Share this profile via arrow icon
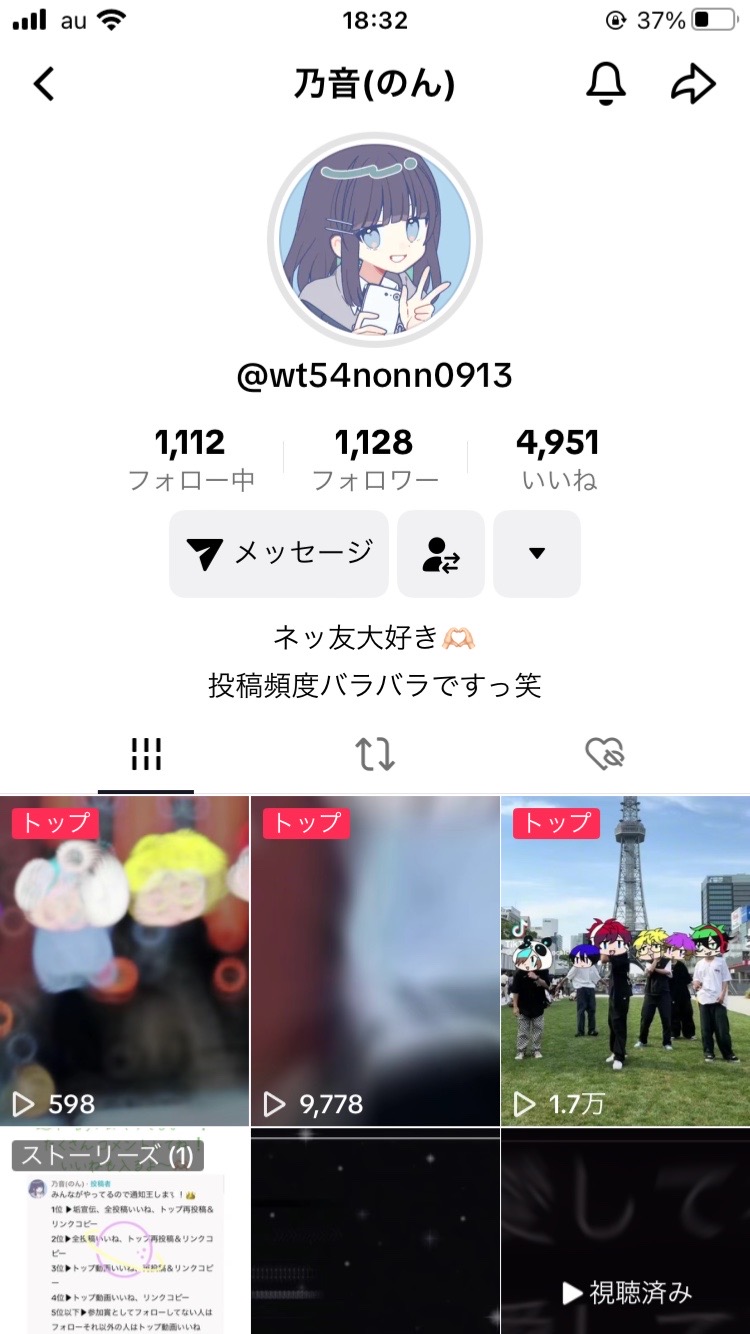The image size is (750, 1334). point(693,85)
